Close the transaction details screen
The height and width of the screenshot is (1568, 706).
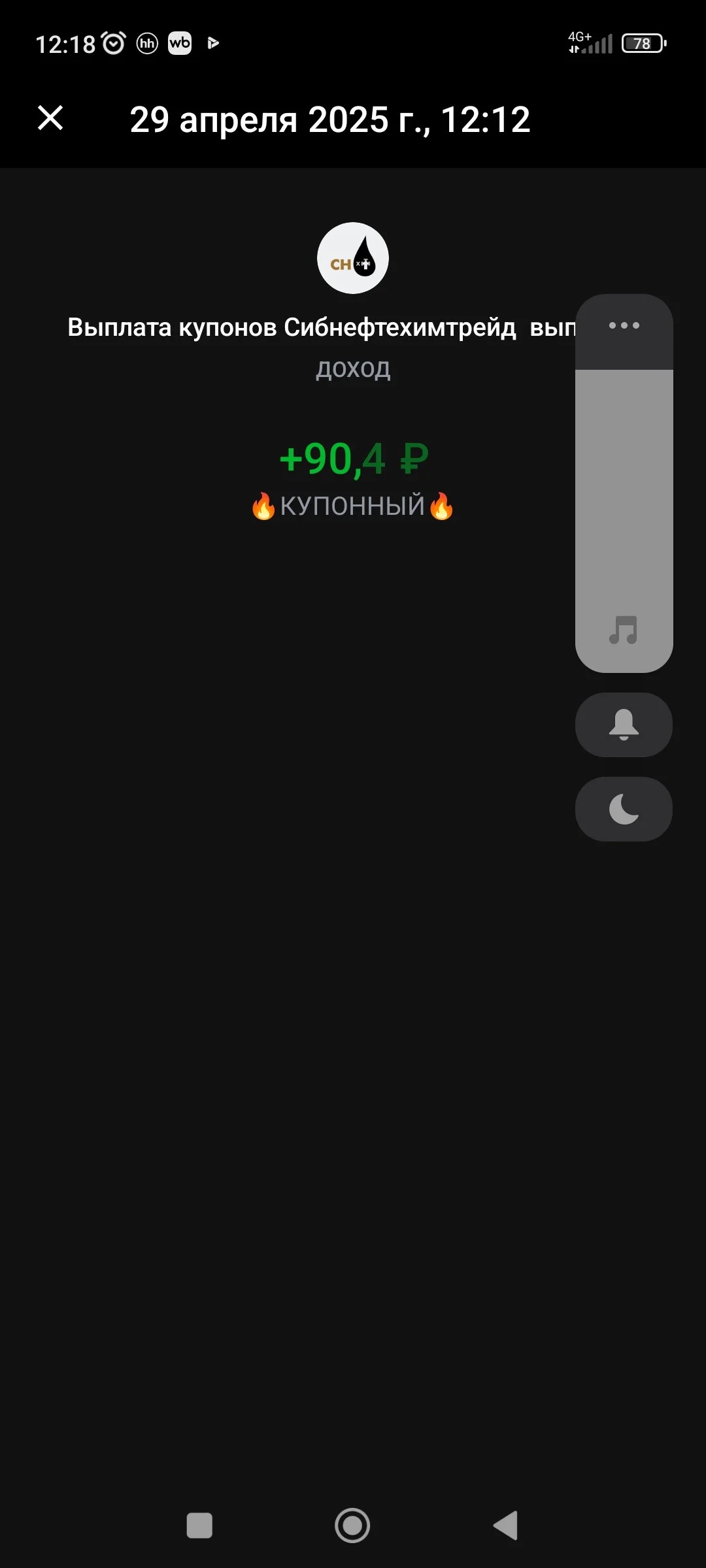50,118
